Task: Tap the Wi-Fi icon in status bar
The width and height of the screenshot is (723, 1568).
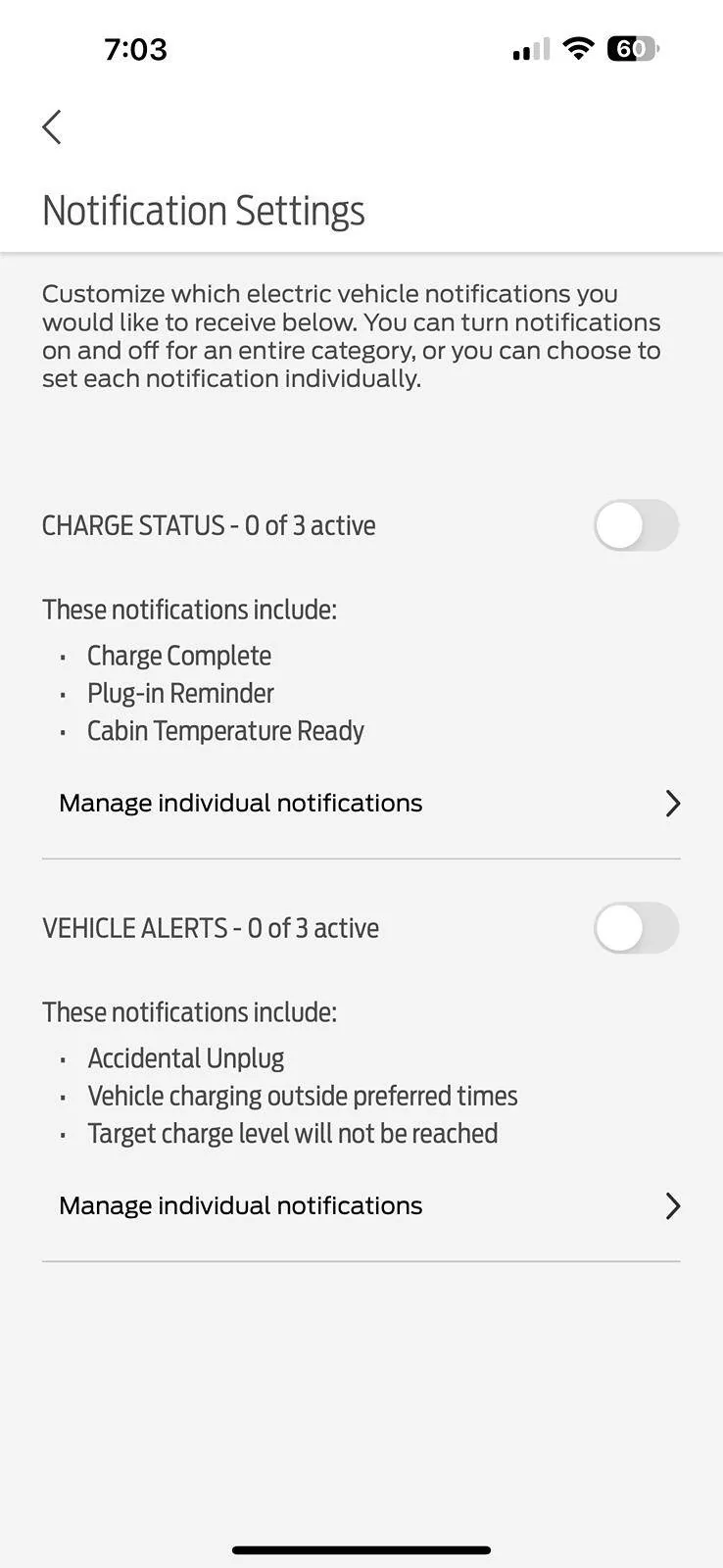Action: click(x=577, y=48)
